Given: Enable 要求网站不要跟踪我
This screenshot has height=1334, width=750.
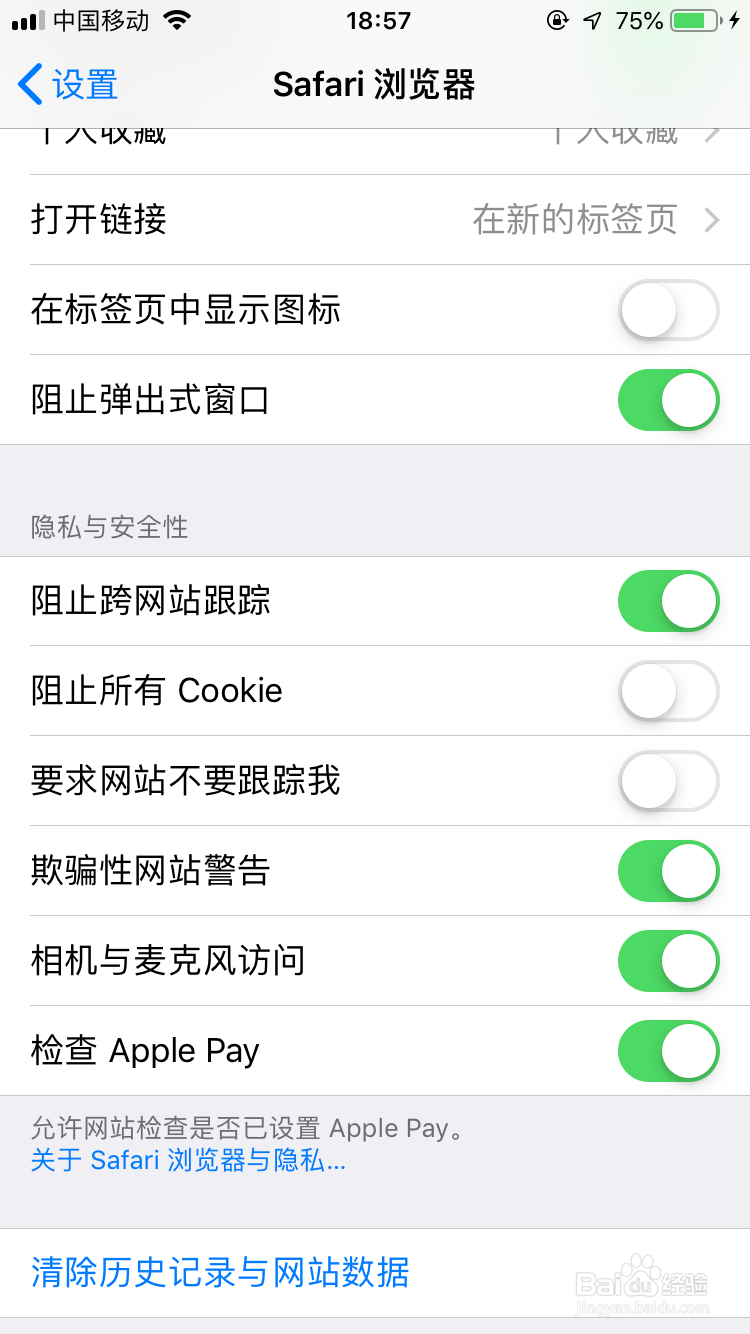Looking at the screenshot, I should pos(668,781).
